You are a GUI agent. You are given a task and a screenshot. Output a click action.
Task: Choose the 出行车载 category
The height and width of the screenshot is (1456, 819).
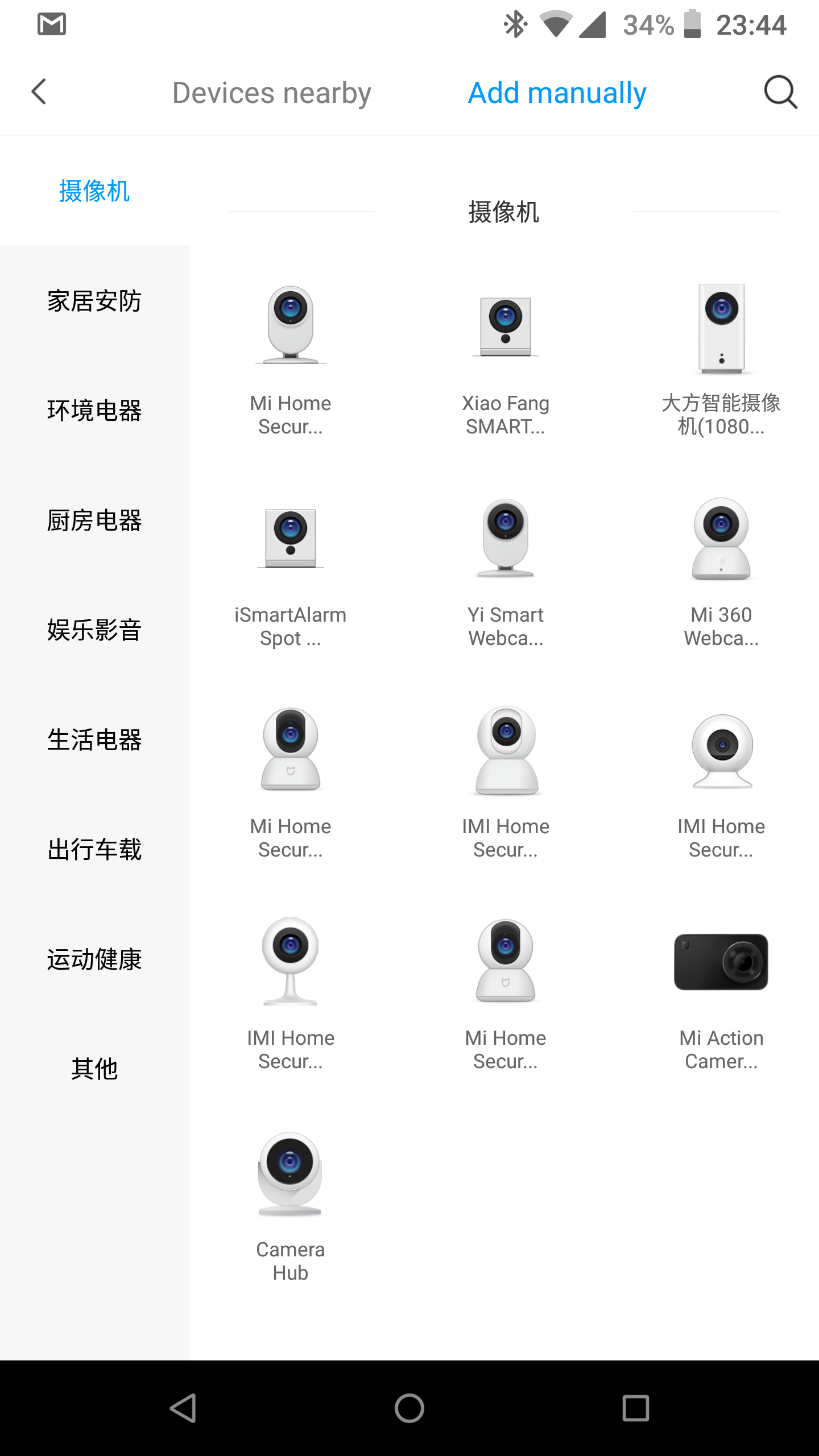coord(94,850)
